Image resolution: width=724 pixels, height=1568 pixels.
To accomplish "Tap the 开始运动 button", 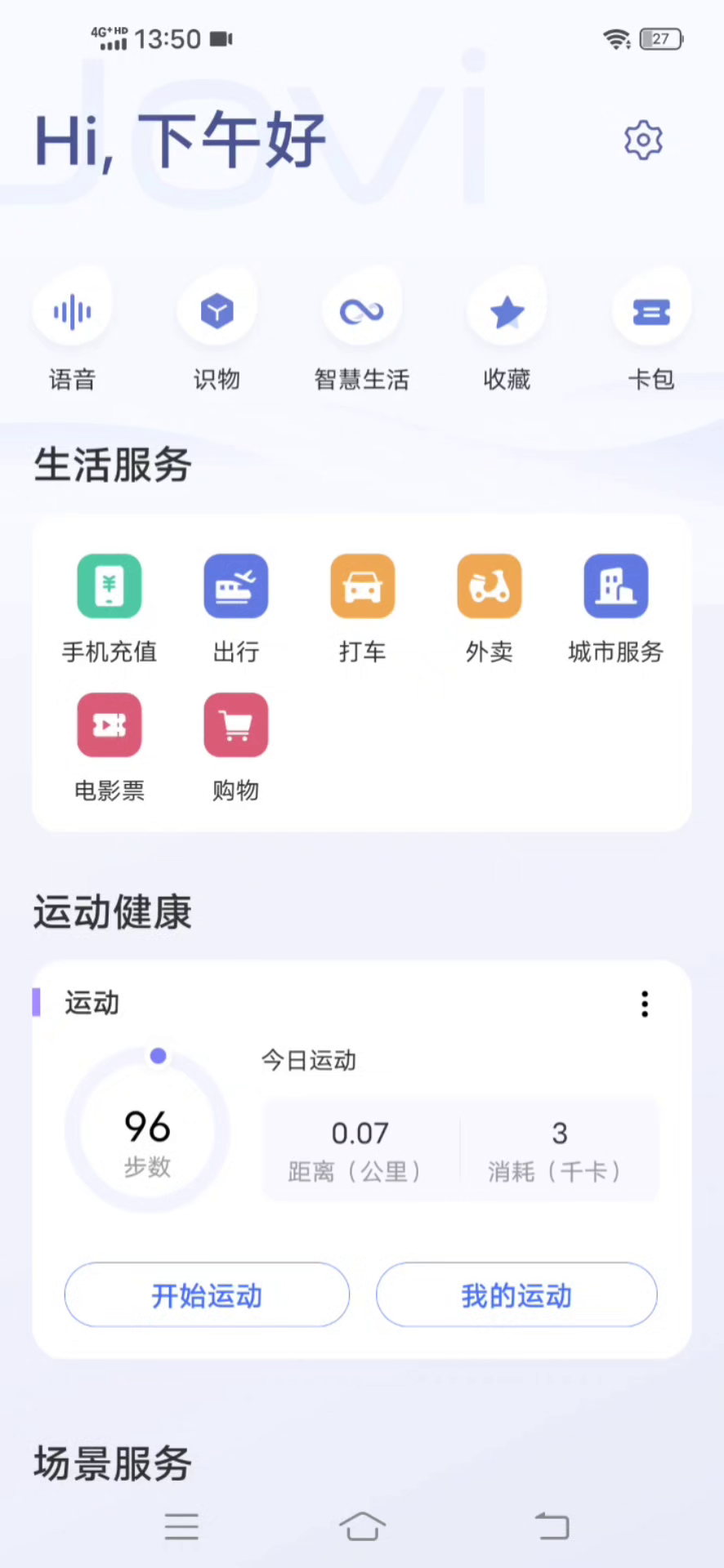I will [x=207, y=1295].
